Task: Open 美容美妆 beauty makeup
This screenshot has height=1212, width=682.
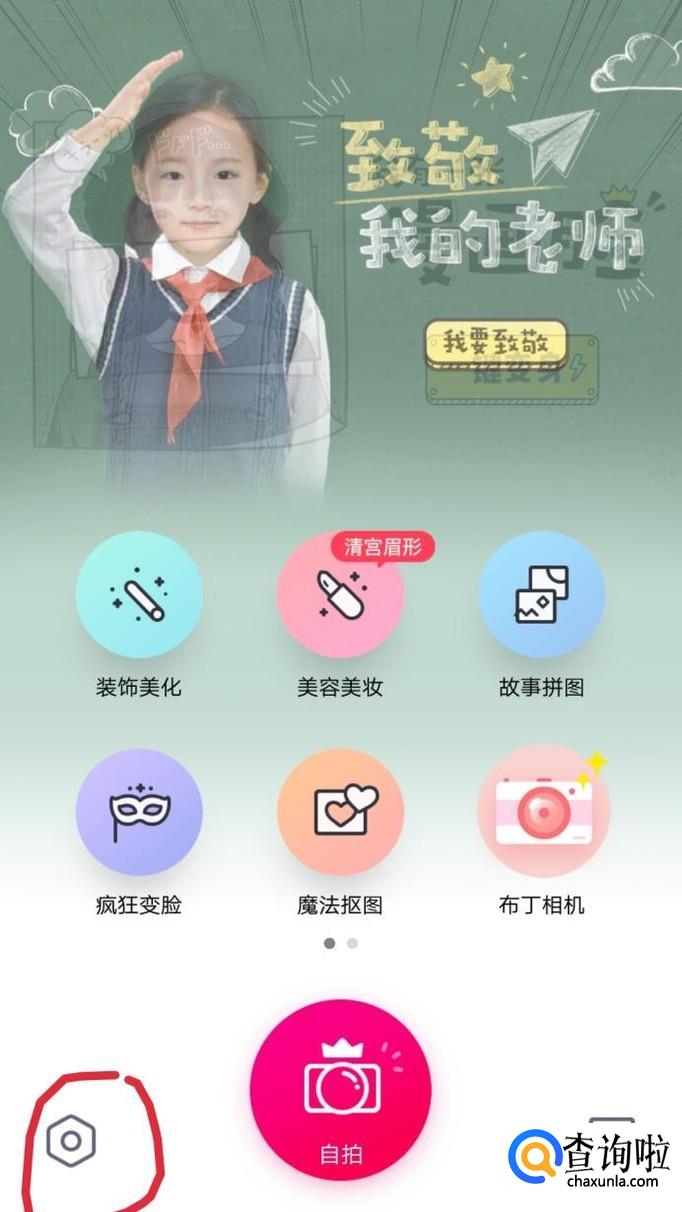Action: [x=340, y=595]
